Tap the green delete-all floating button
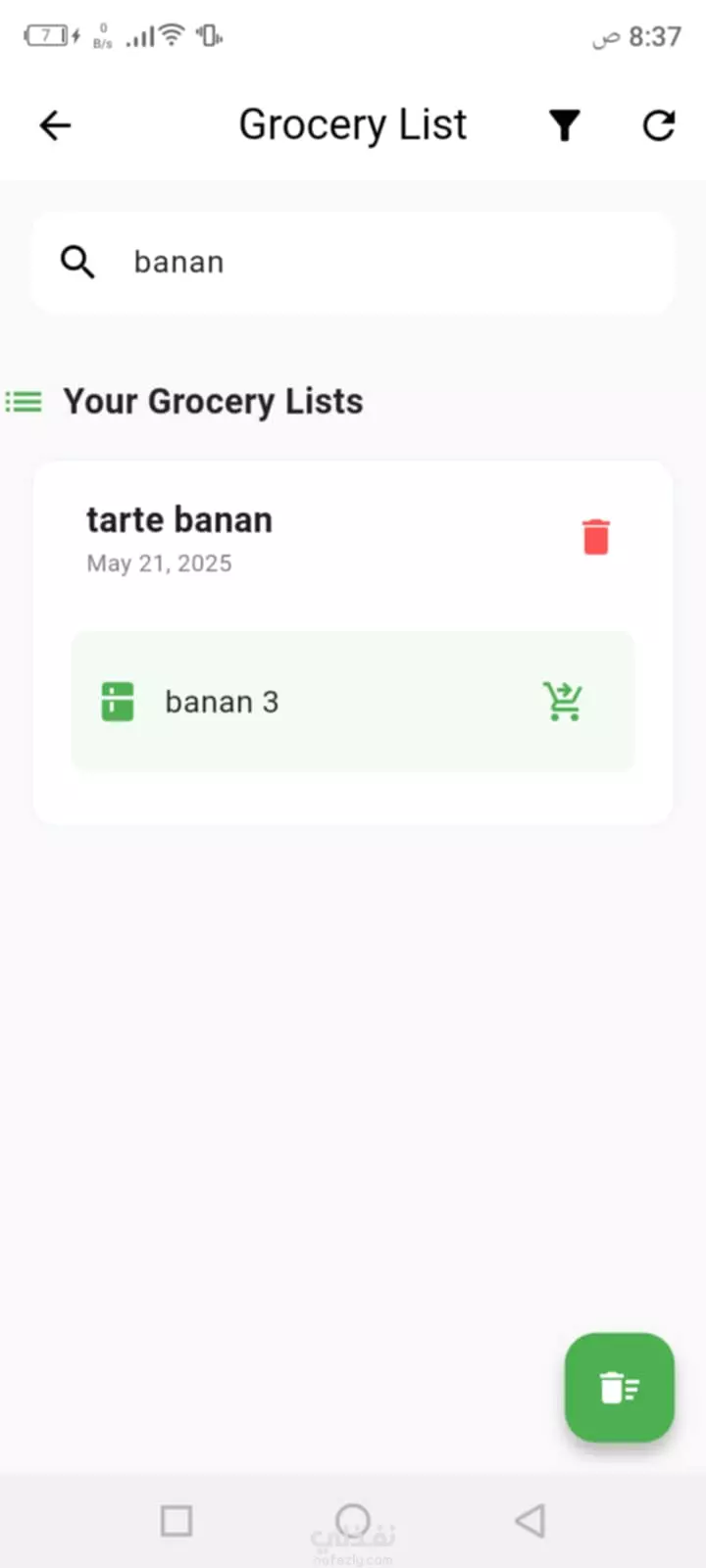Screen dimensions: 706x1568 [x=620, y=1388]
